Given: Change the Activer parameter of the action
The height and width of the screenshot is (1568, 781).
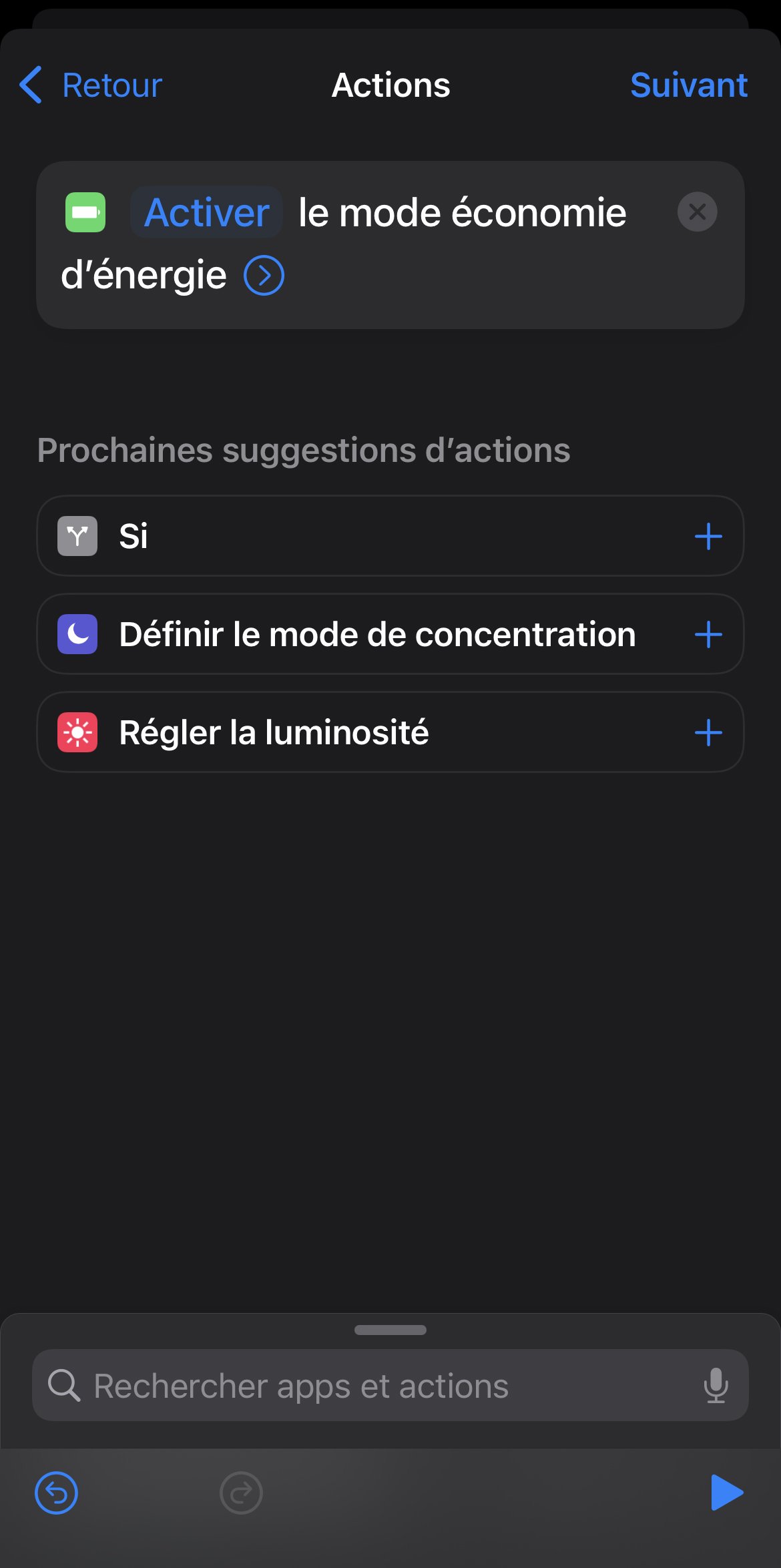Looking at the screenshot, I should point(206,213).
